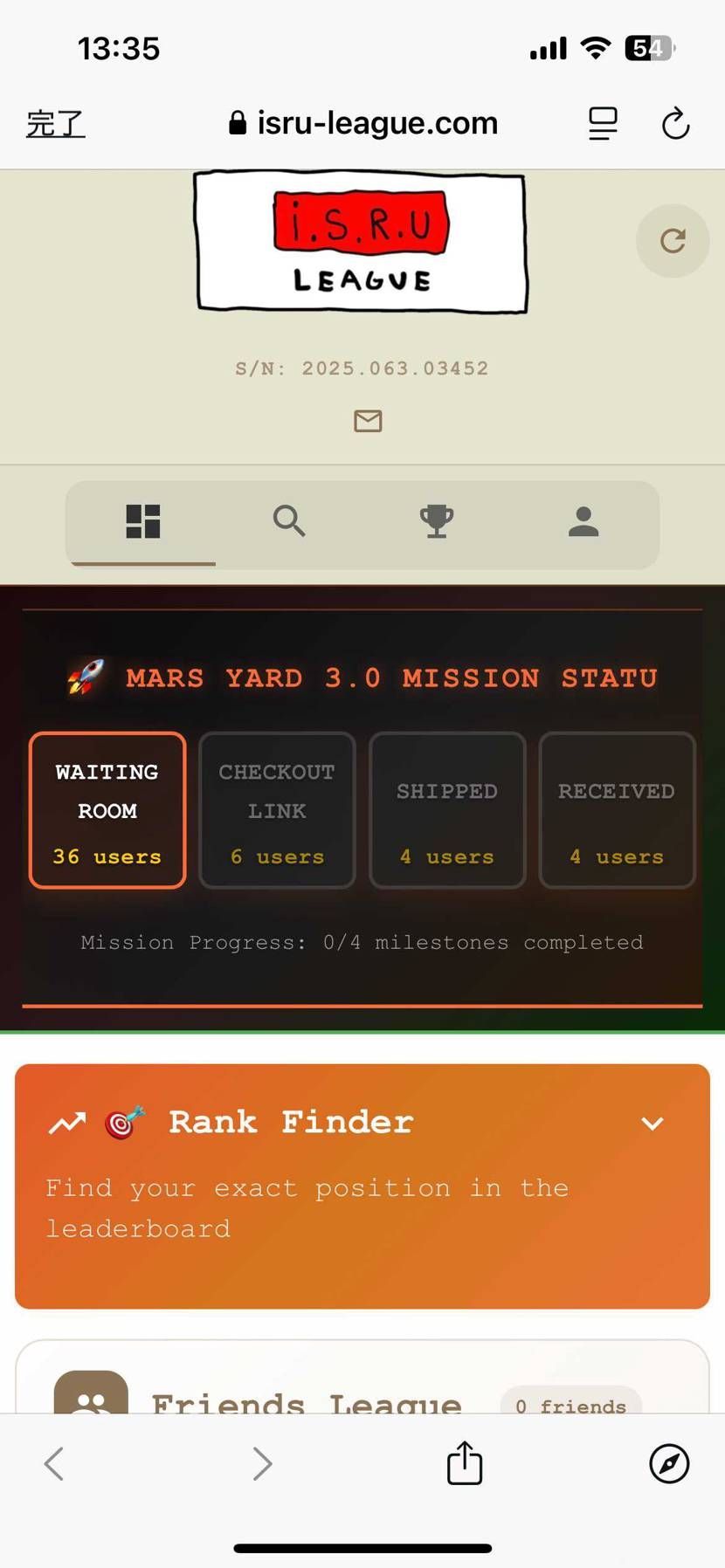Share this page
Viewport: 725px width, 1568px height.
click(x=465, y=1463)
